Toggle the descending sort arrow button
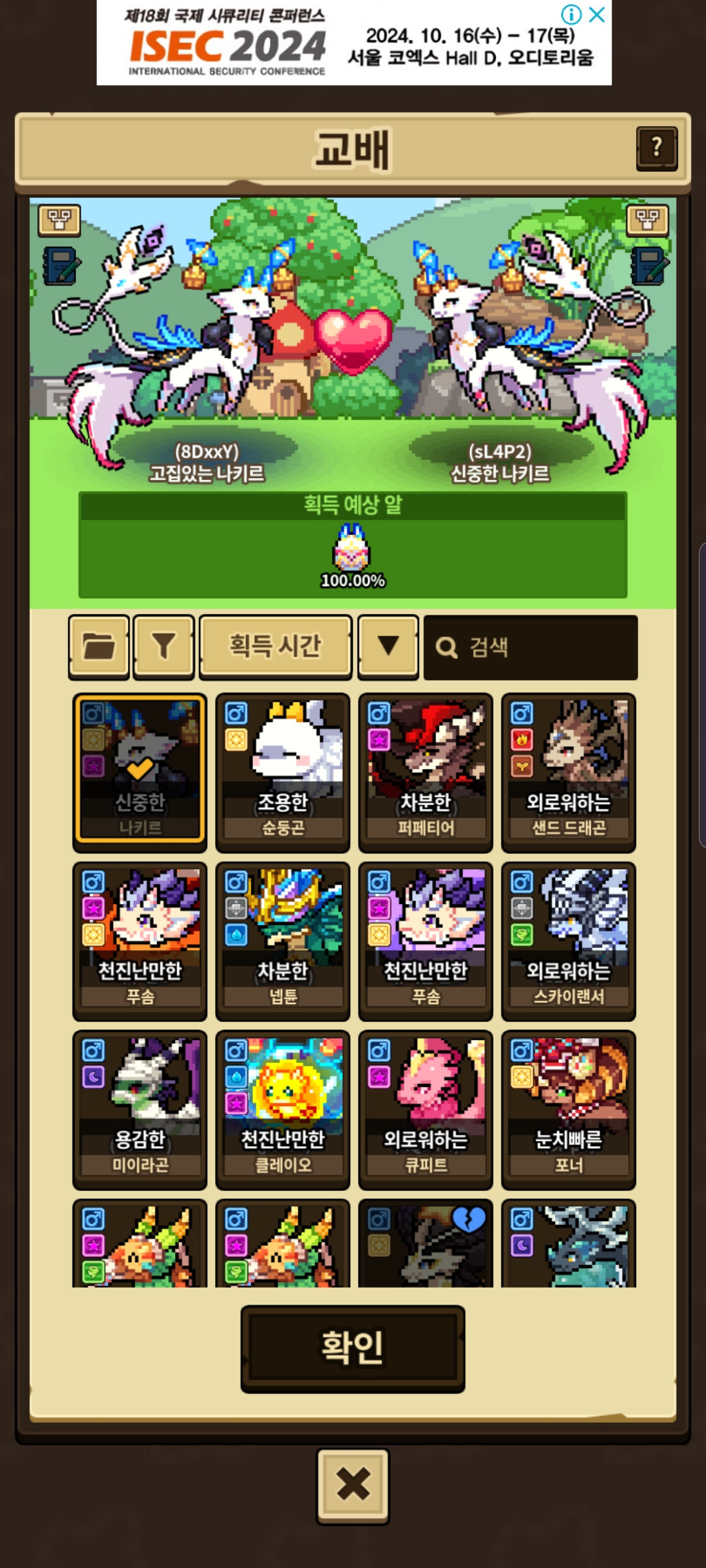The image size is (706, 1568). point(388,647)
